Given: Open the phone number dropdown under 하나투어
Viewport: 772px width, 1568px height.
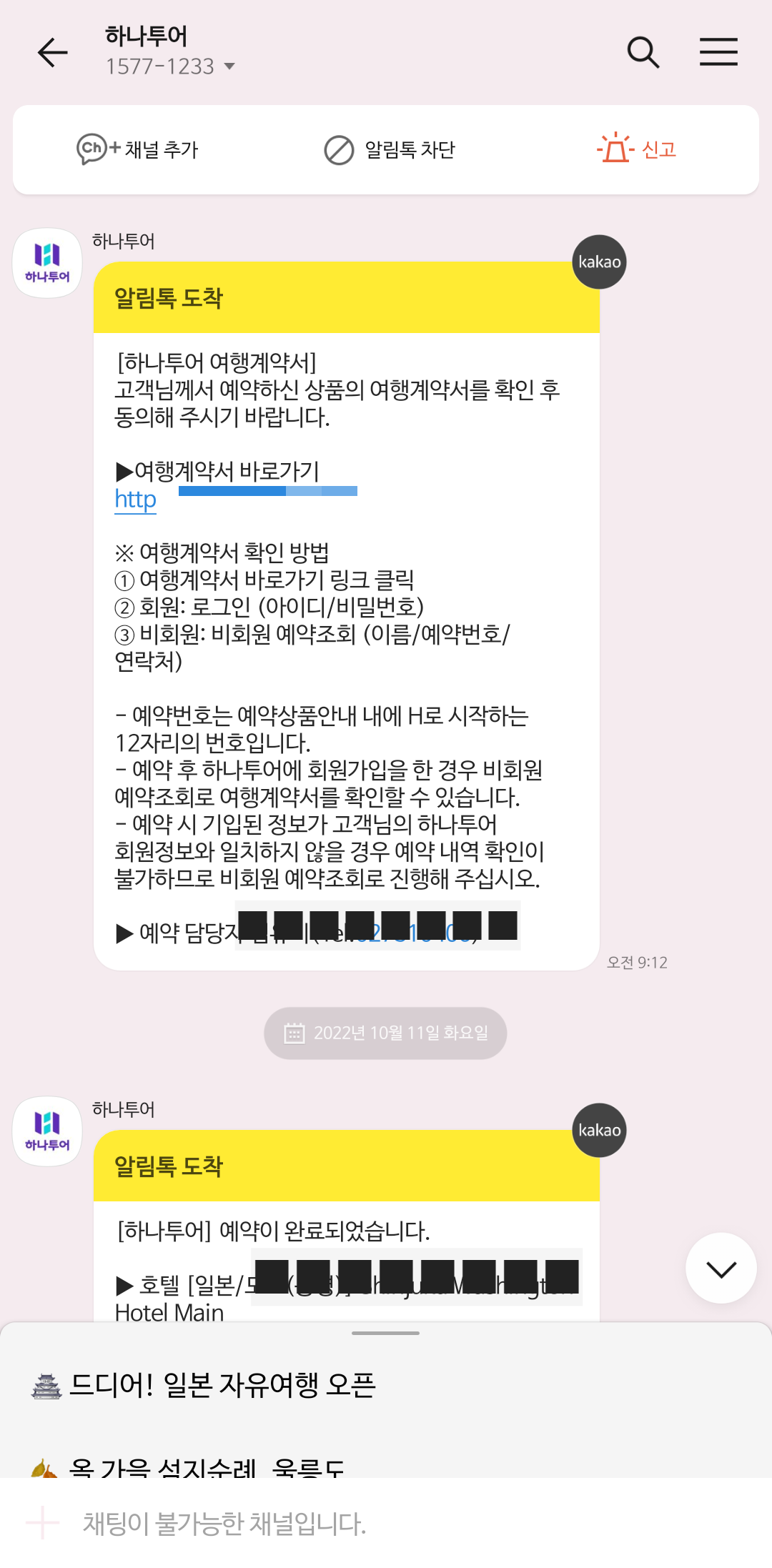Looking at the screenshot, I should coord(229,67).
